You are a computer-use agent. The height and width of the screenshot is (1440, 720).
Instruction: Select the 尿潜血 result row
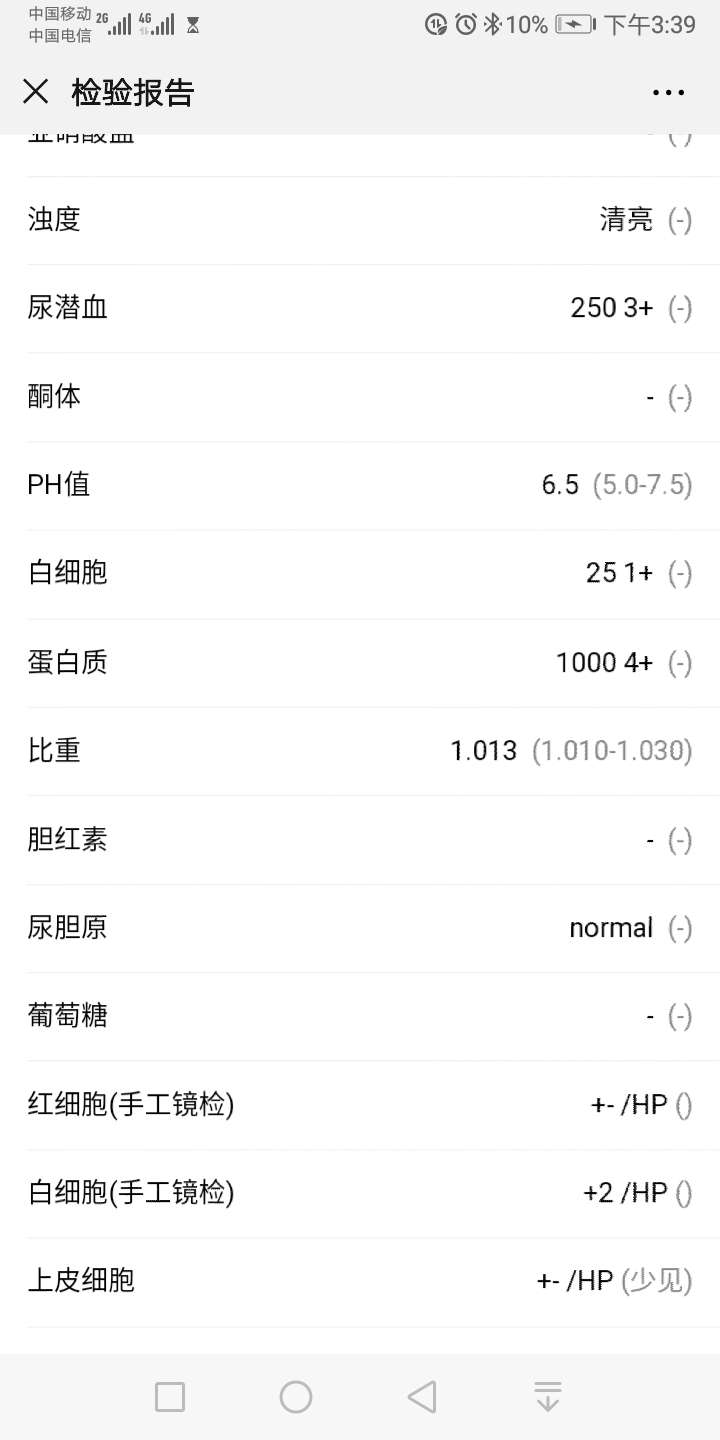[x=360, y=307]
